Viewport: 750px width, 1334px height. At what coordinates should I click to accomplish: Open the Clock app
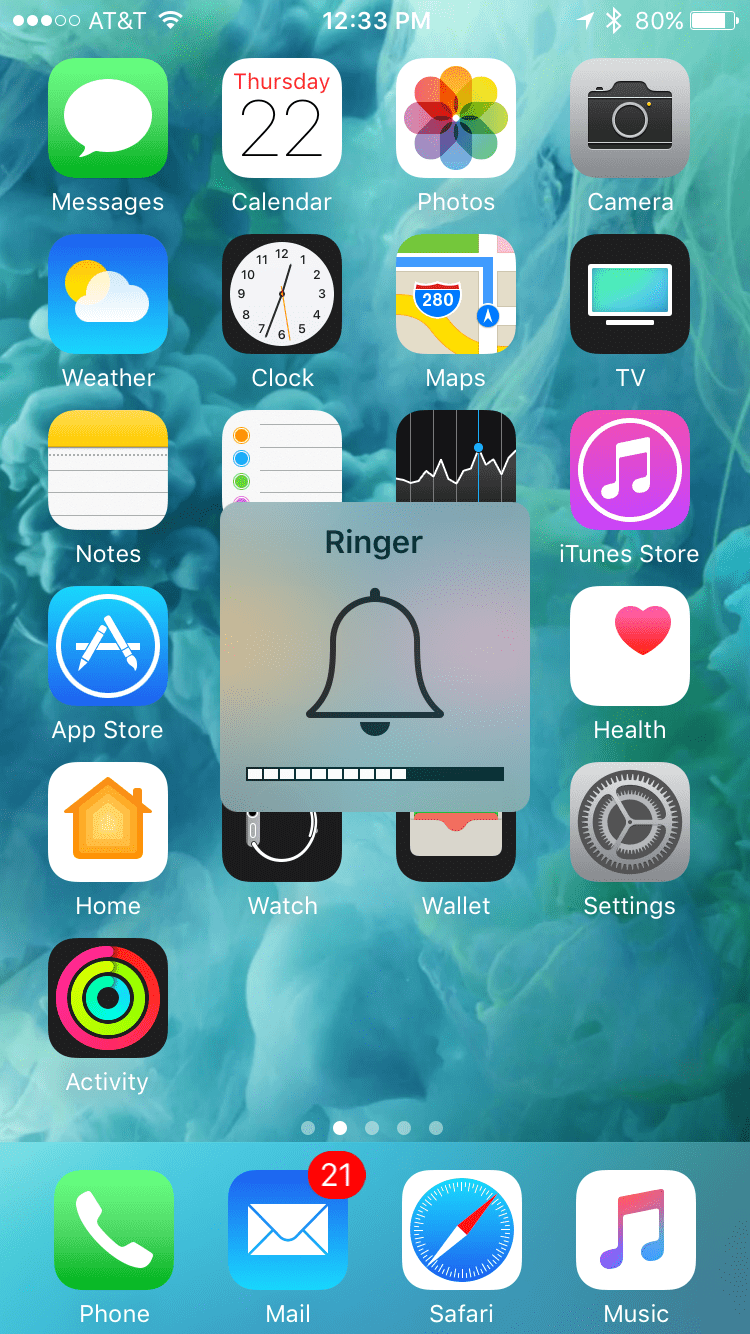point(281,294)
